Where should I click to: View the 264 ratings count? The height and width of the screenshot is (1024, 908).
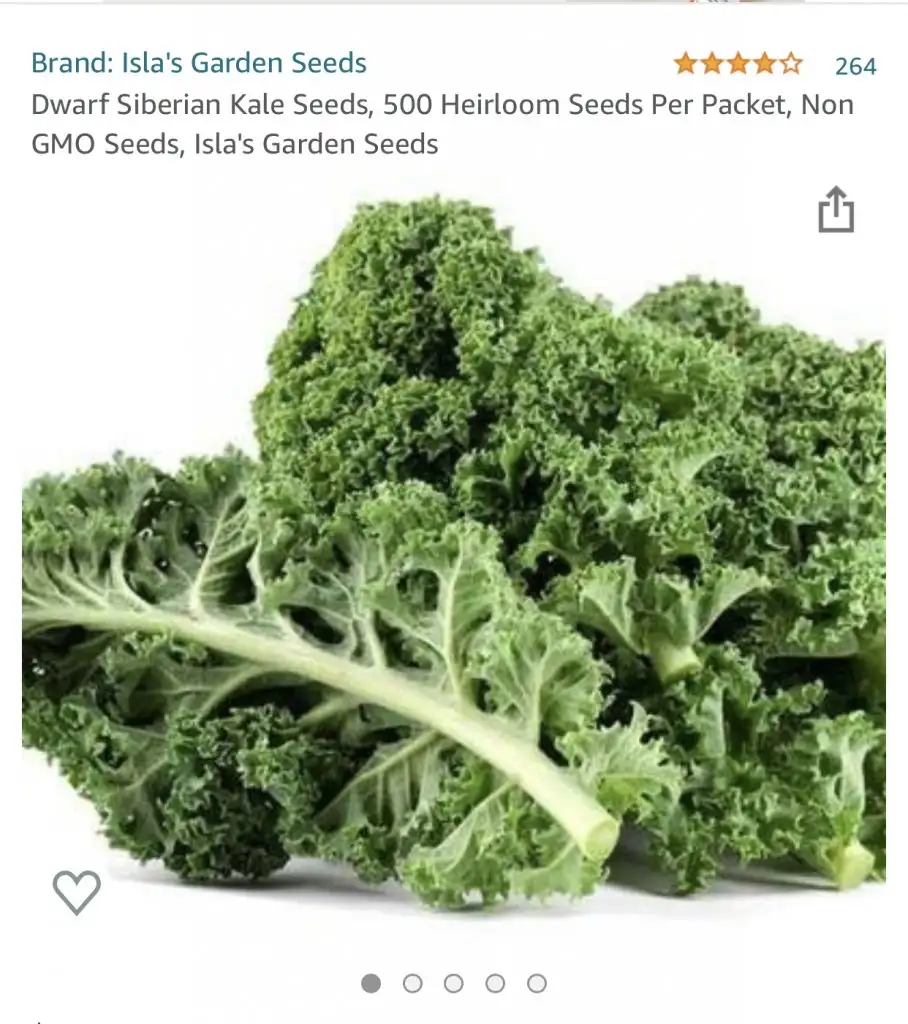(x=855, y=66)
